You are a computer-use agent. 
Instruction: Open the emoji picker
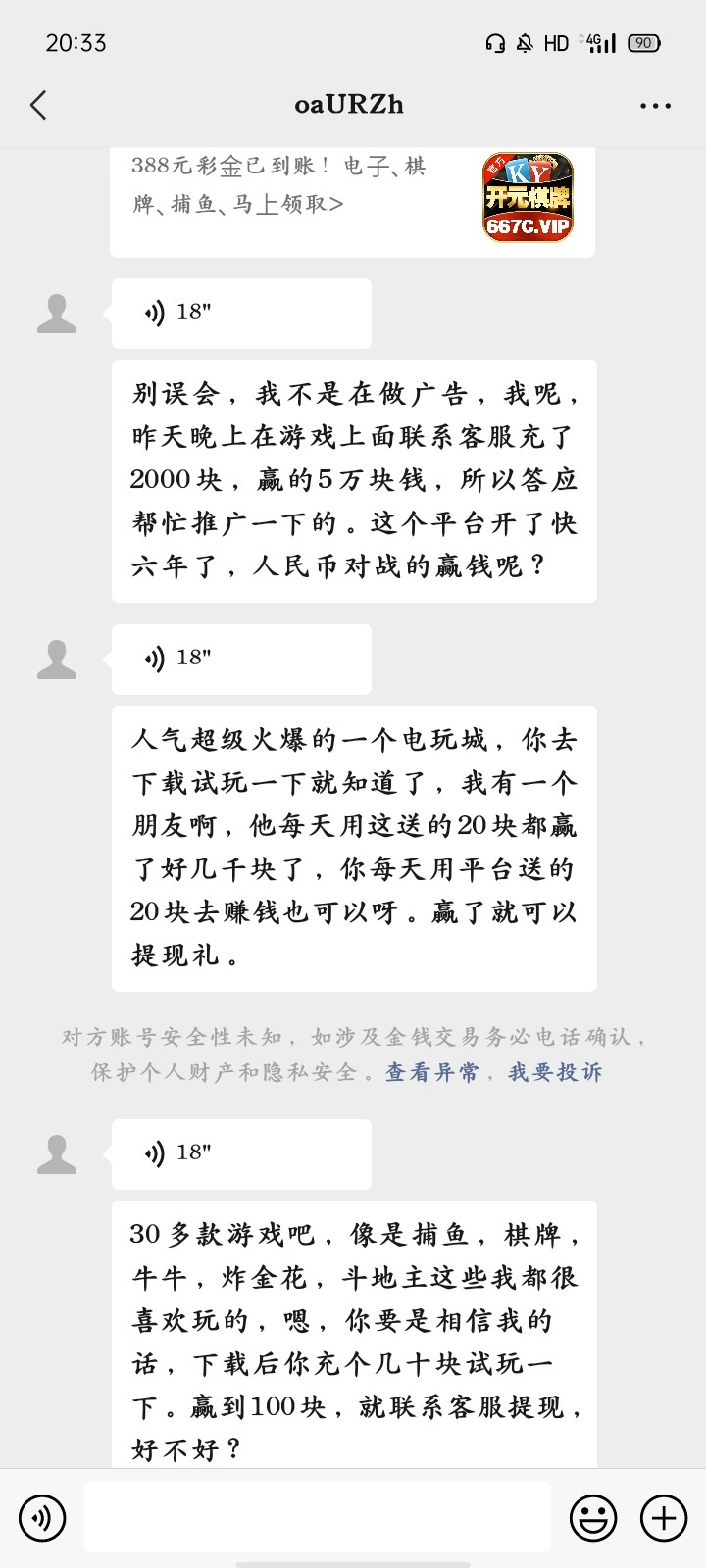pyautogui.click(x=593, y=1518)
